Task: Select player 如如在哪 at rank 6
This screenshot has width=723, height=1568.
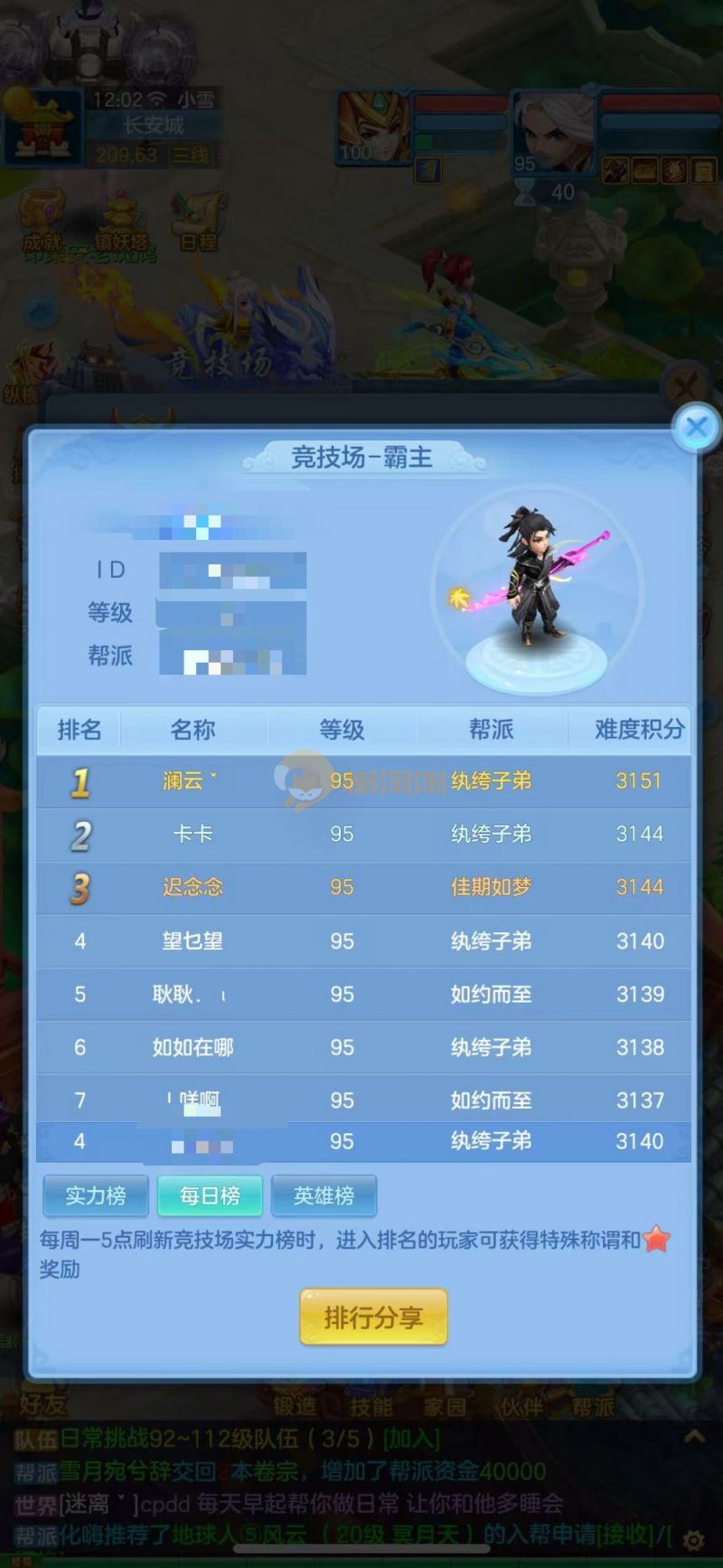Action: [x=363, y=1047]
